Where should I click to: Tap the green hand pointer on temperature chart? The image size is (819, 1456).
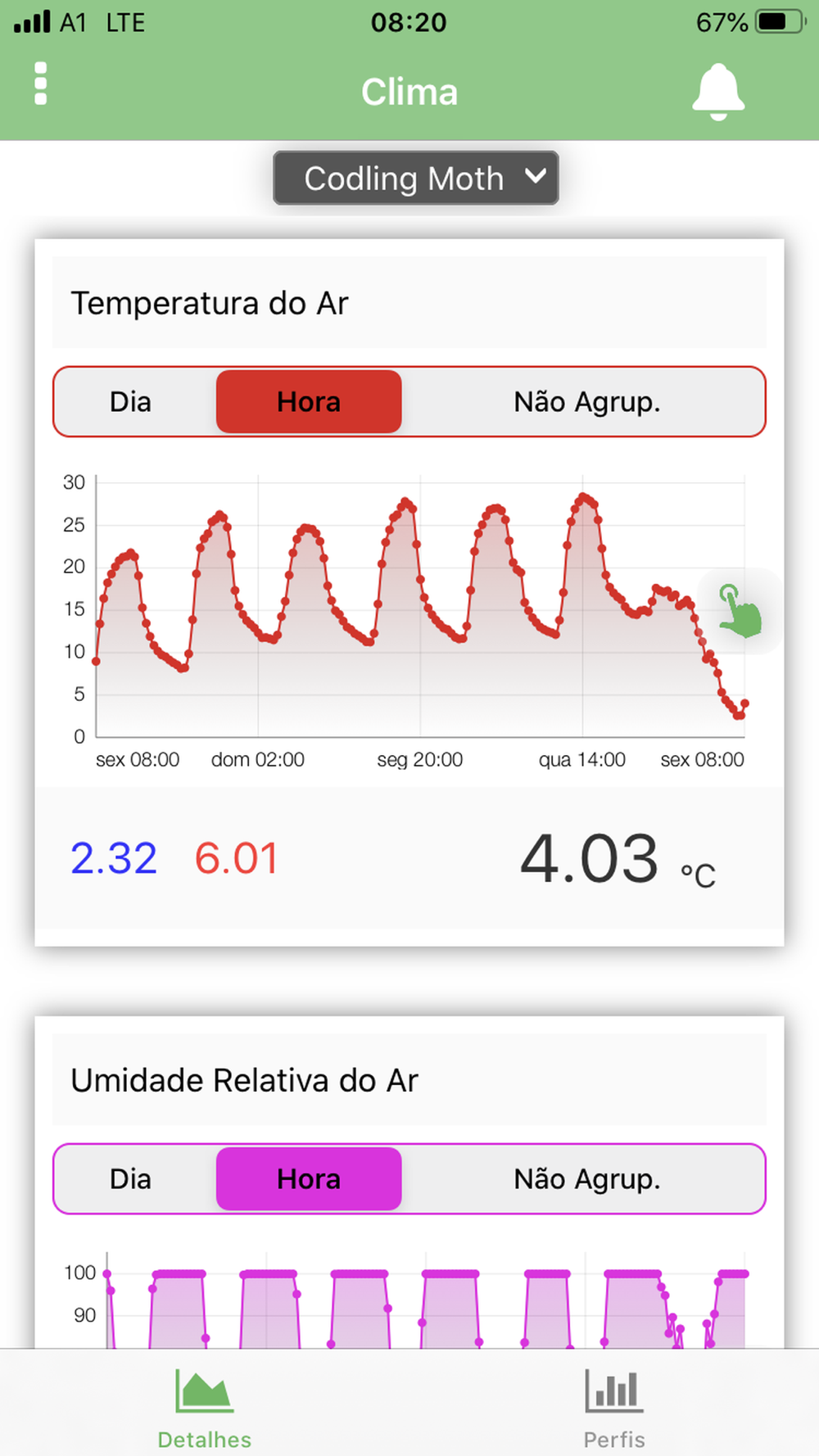pos(740,611)
